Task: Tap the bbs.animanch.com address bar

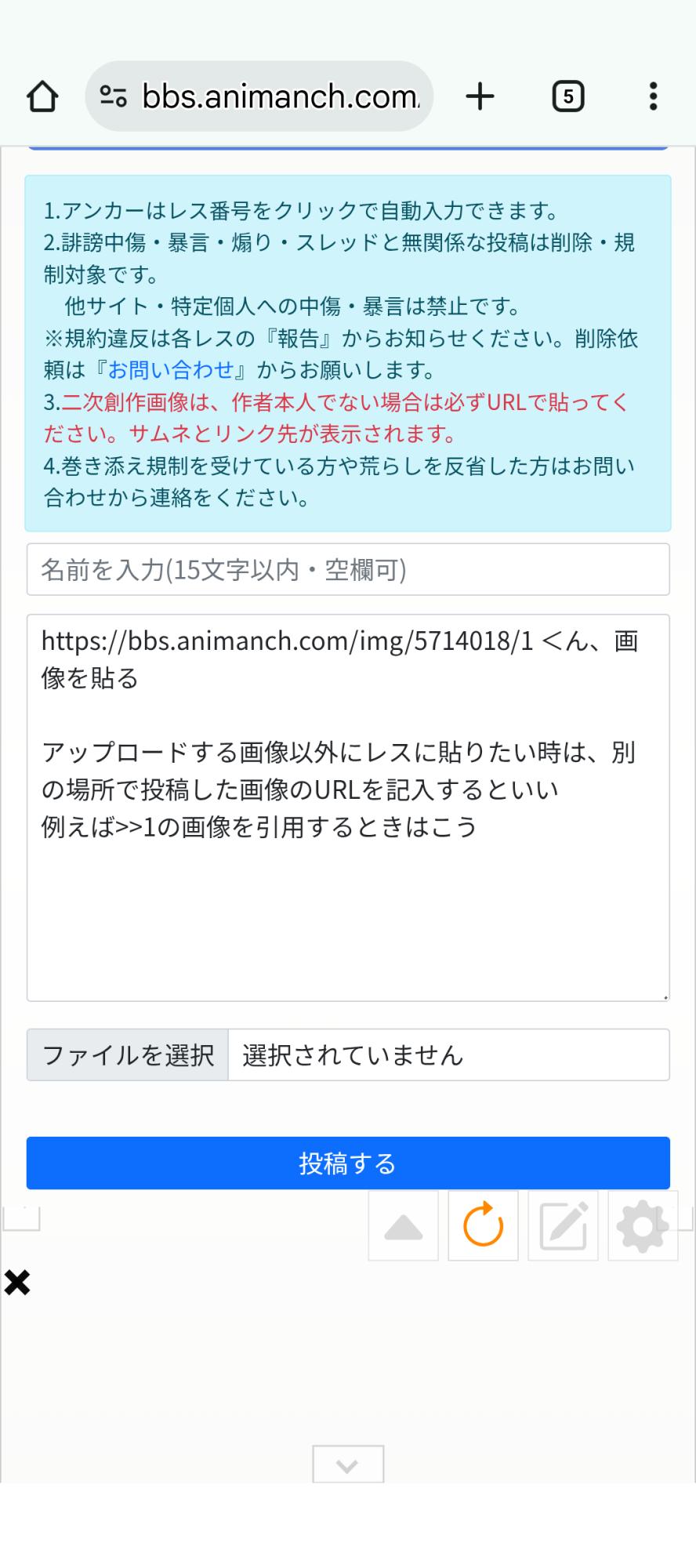Action: 259,96
